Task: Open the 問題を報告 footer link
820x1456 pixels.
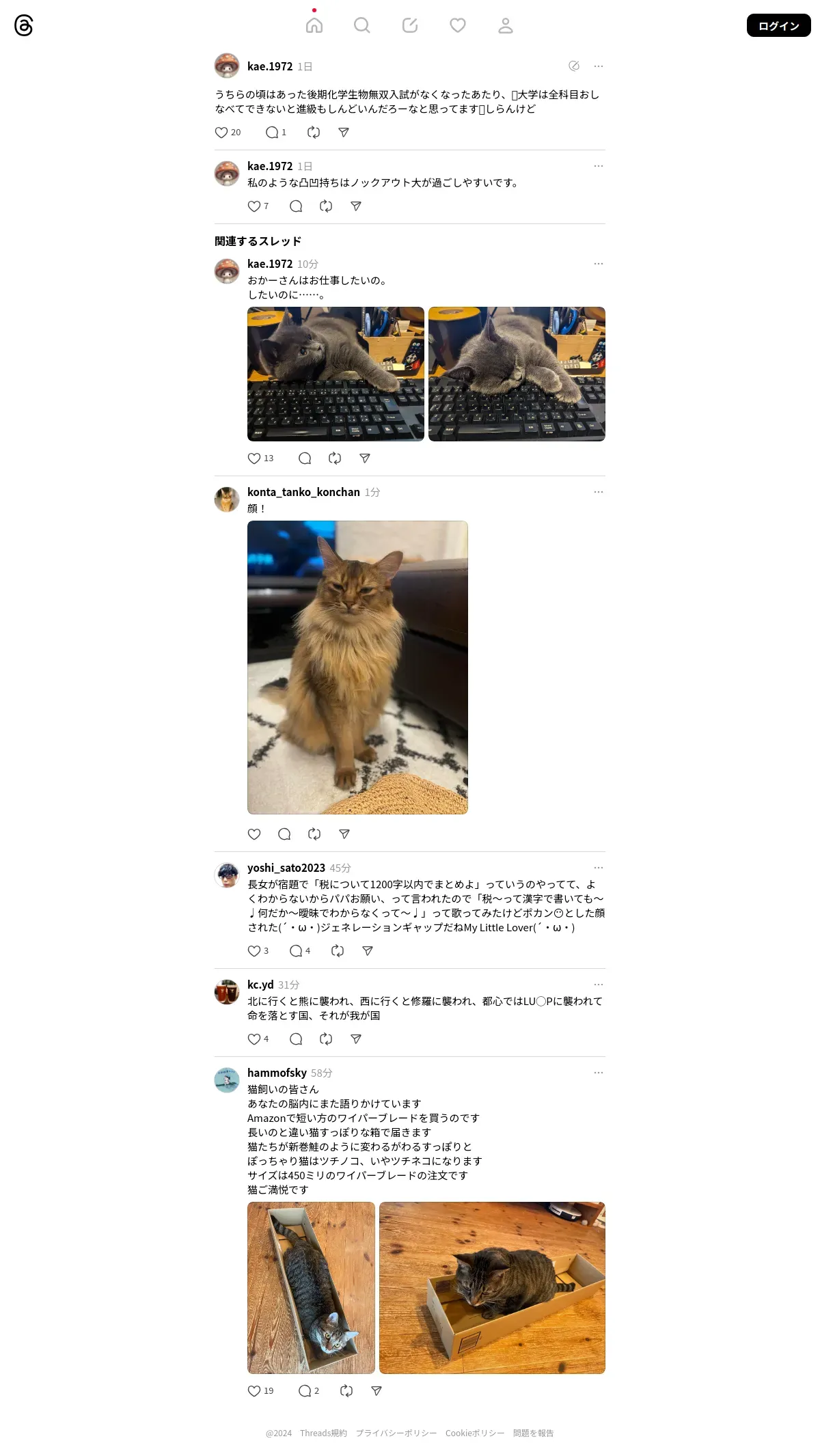Action: click(x=534, y=1433)
